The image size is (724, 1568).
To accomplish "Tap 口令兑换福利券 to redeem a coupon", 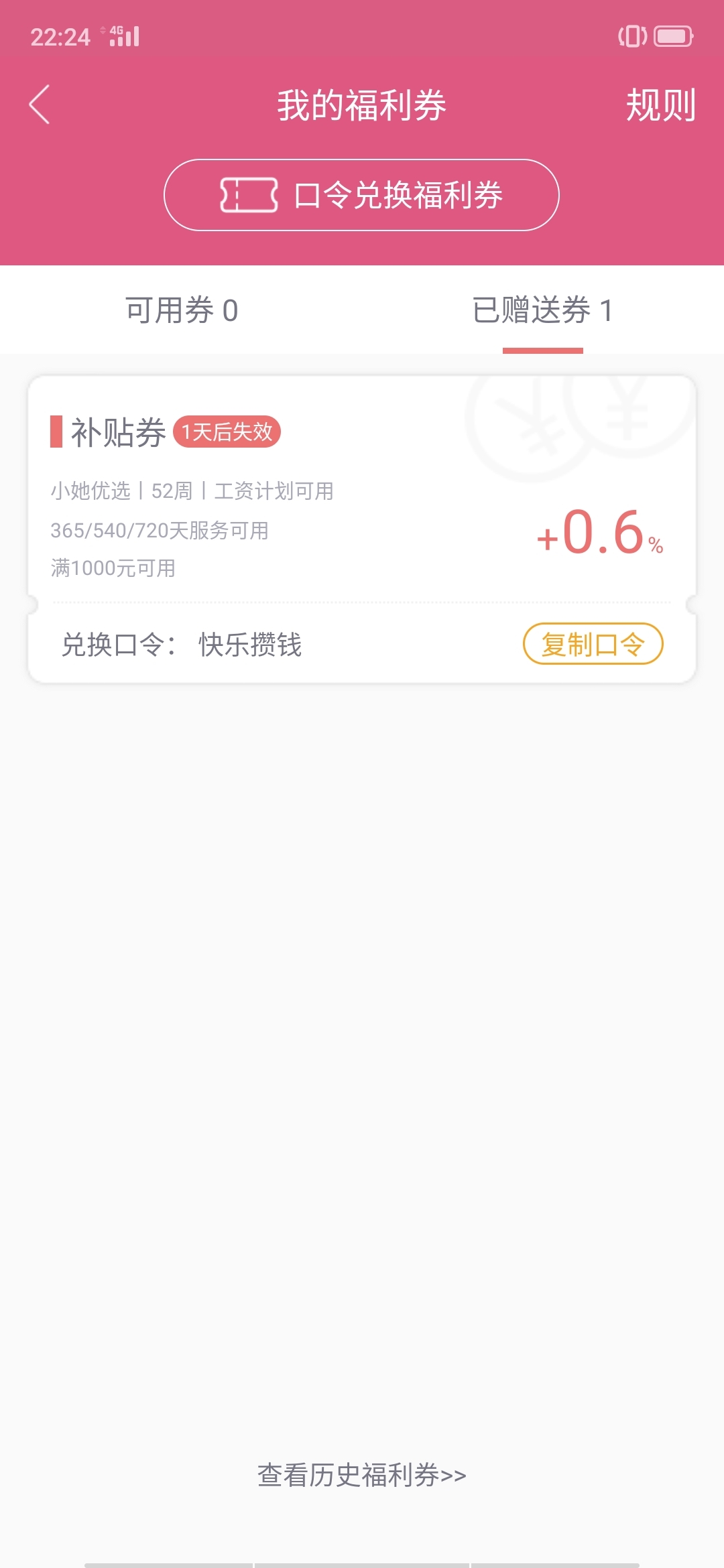I will (361, 195).
